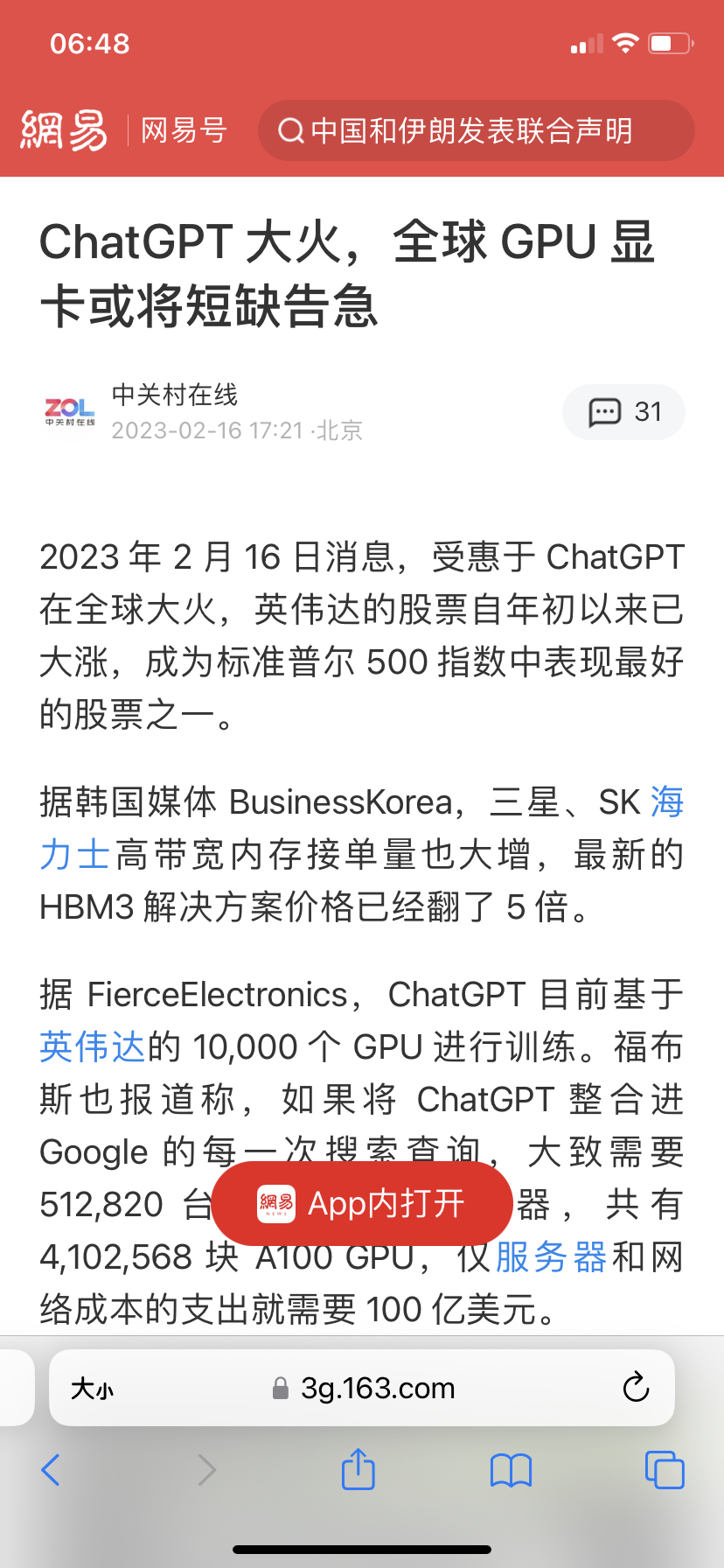Tap the padlock icon next to 3g.163.com
This screenshot has width=724, height=1568.
pyautogui.click(x=278, y=1388)
